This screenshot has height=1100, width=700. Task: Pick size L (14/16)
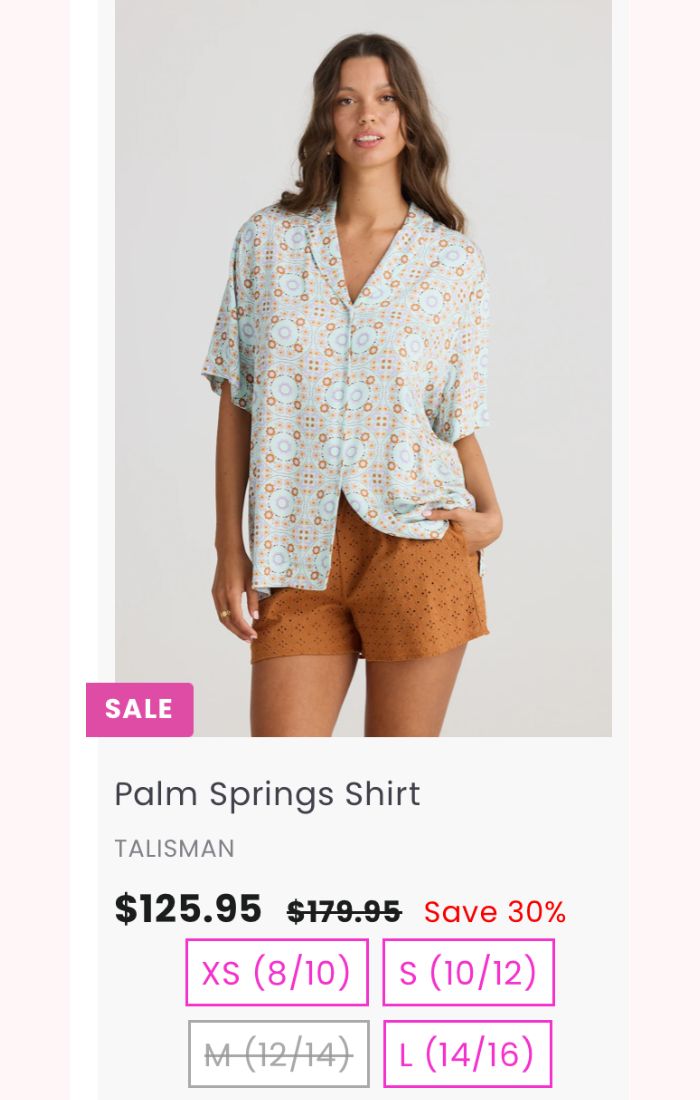tap(467, 1053)
